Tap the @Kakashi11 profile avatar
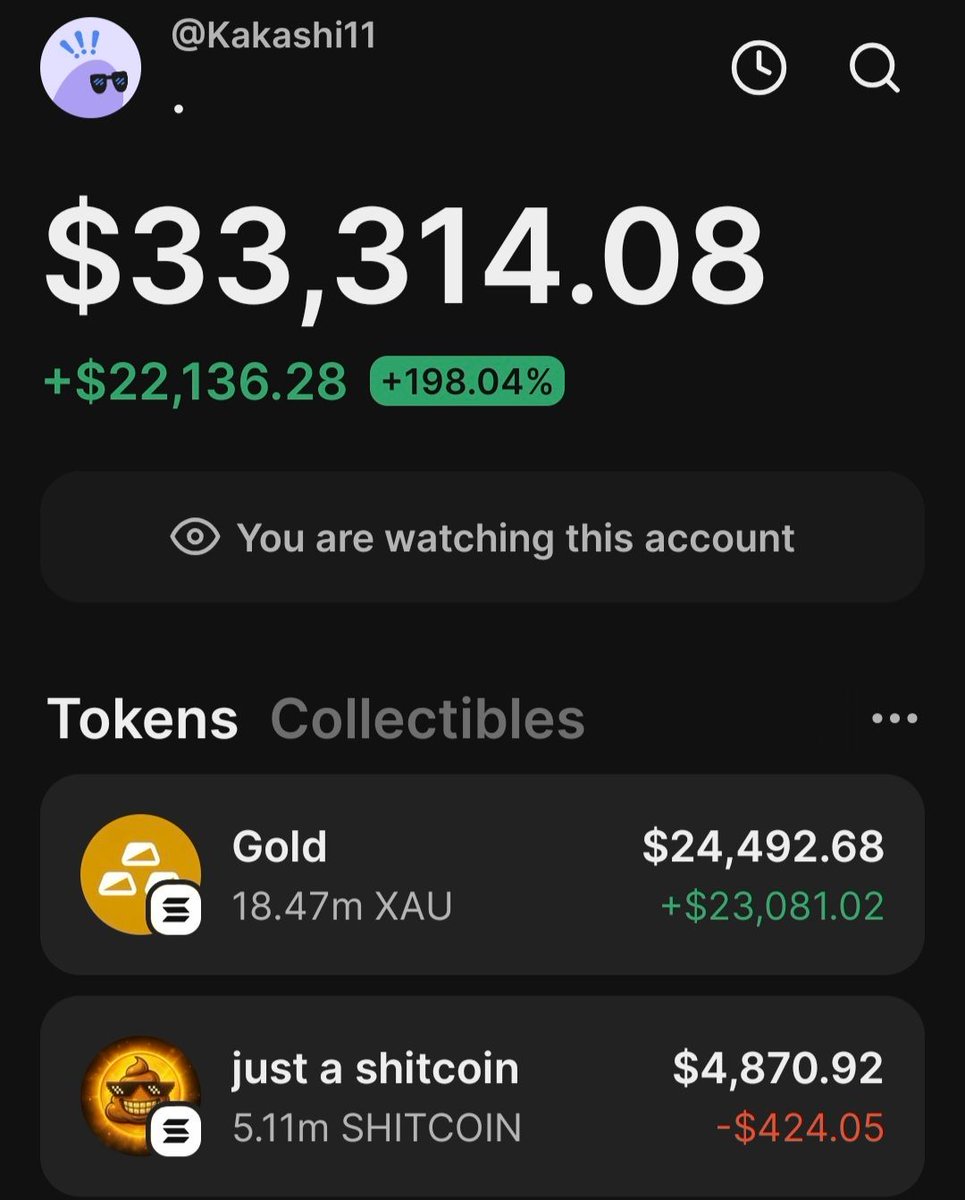The height and width of the screenshot is (1200, 965). 90,68
